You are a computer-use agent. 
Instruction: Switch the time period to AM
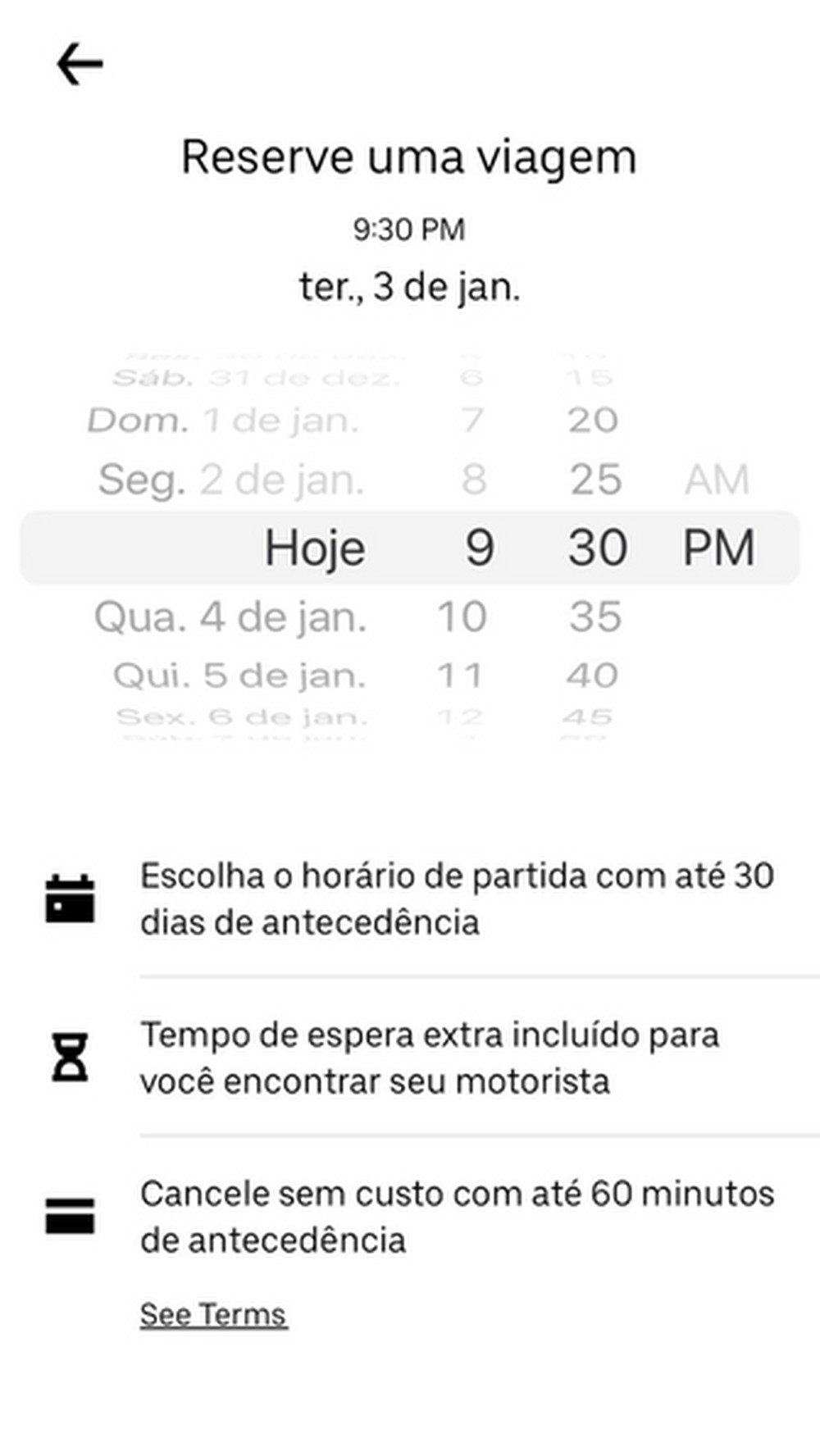pos(717,480)
